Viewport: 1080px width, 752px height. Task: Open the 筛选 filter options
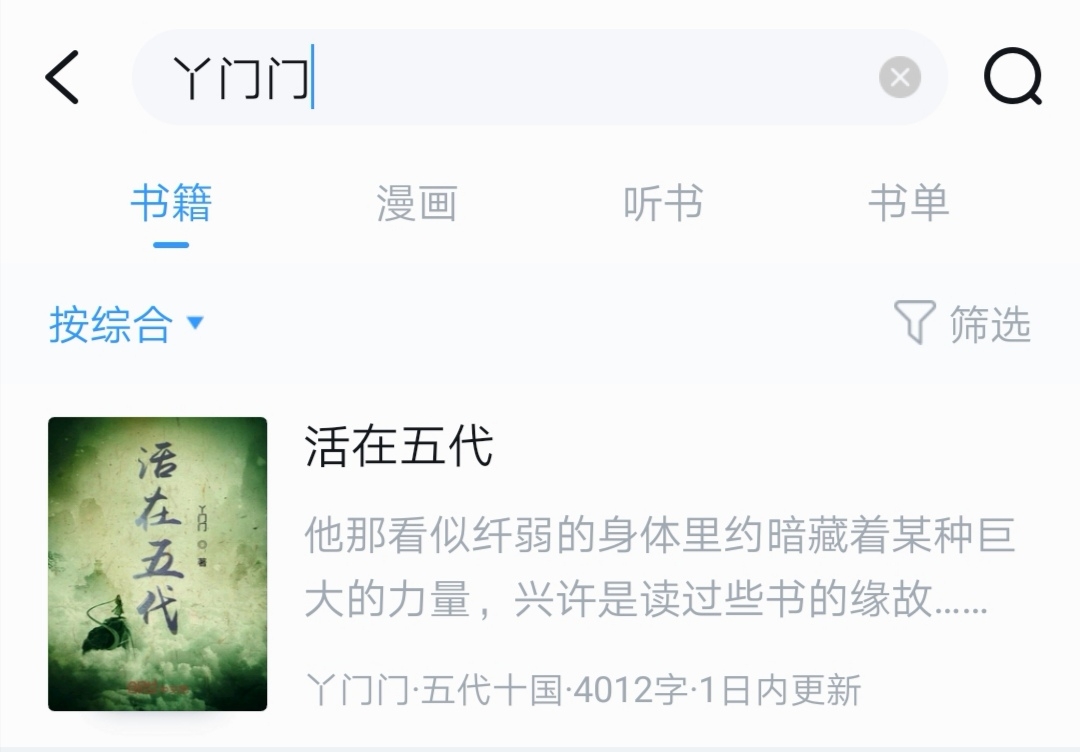[962, 323]
